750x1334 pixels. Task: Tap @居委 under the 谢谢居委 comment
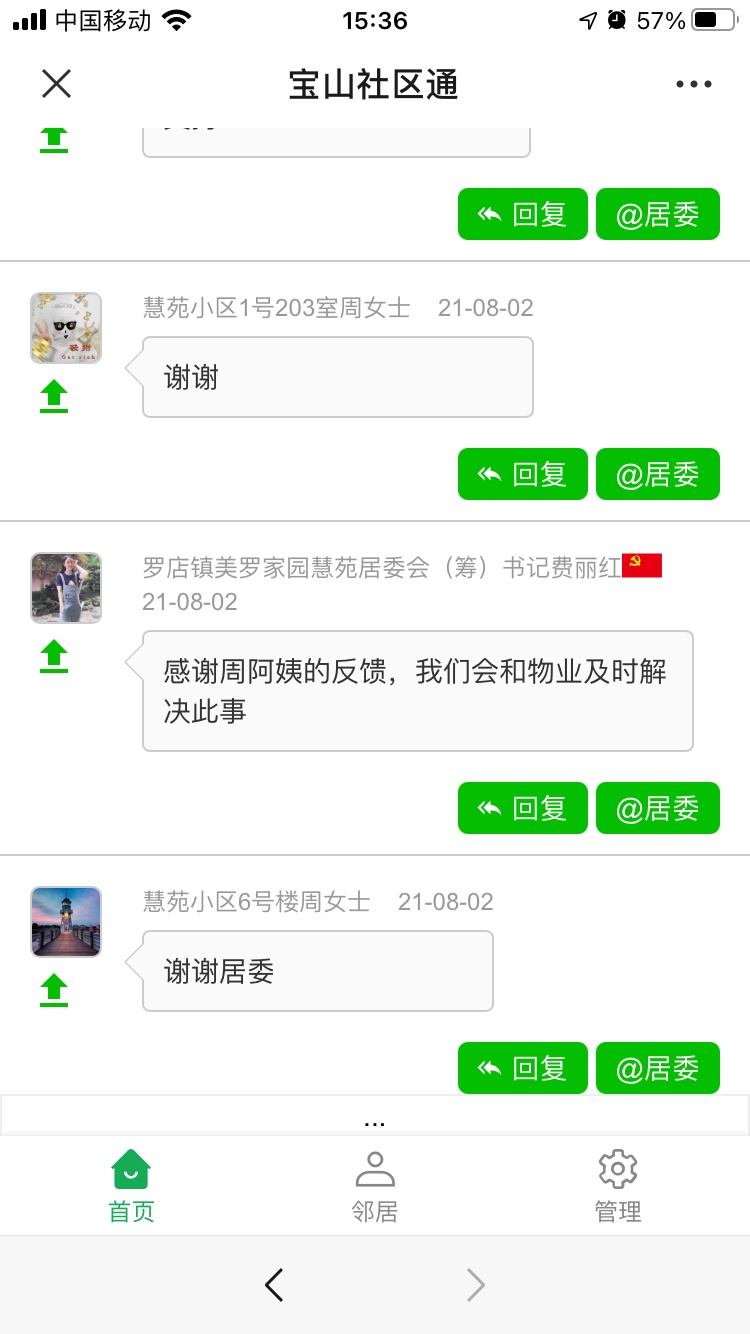point(657,1068)
